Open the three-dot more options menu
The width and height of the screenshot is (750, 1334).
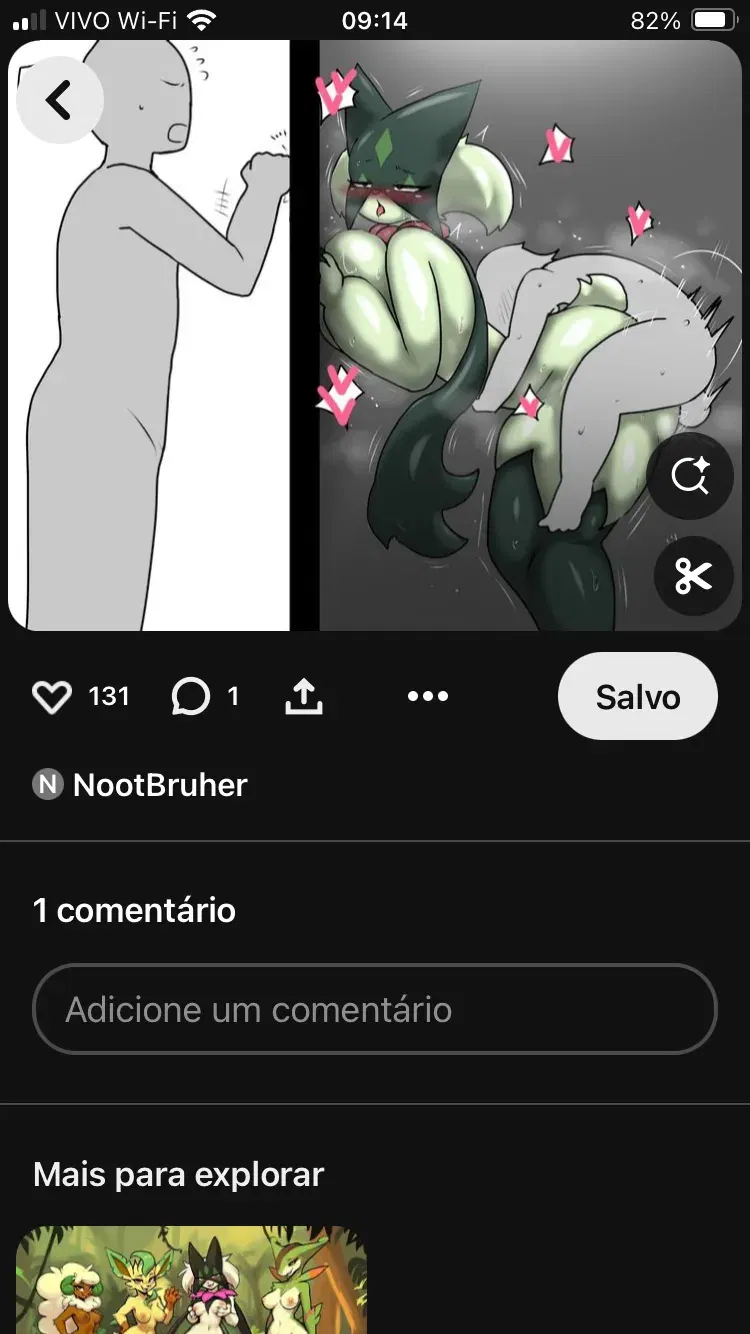[428, 697]
